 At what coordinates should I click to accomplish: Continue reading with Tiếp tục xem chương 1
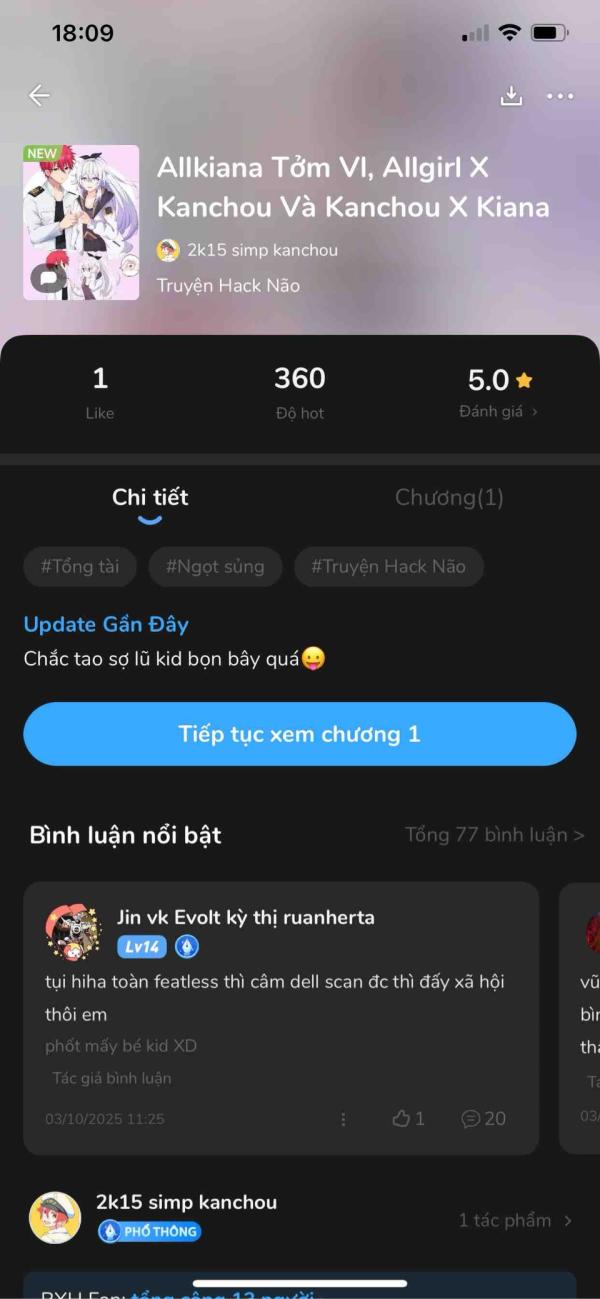(x=300, y=734)
